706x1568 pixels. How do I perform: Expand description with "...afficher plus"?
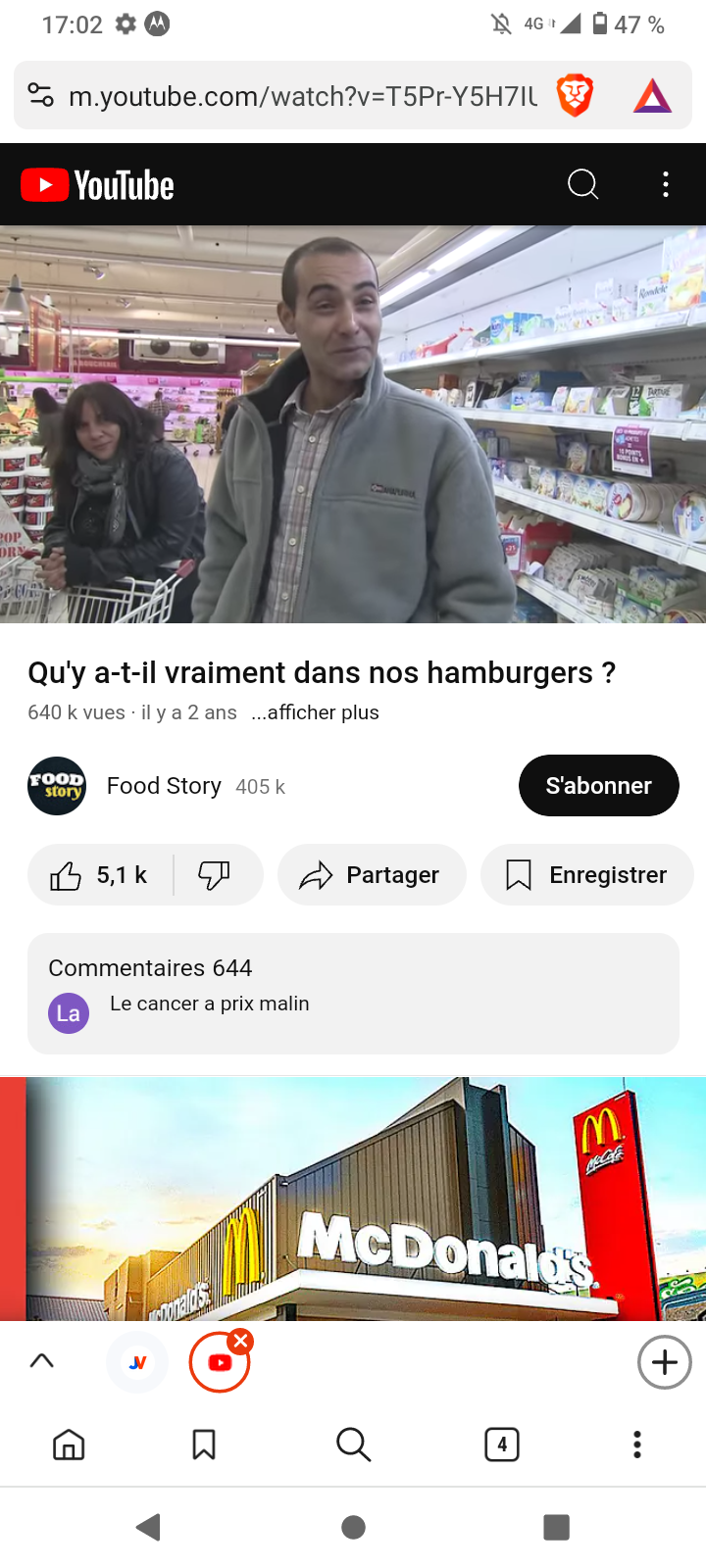pos(315,712)
